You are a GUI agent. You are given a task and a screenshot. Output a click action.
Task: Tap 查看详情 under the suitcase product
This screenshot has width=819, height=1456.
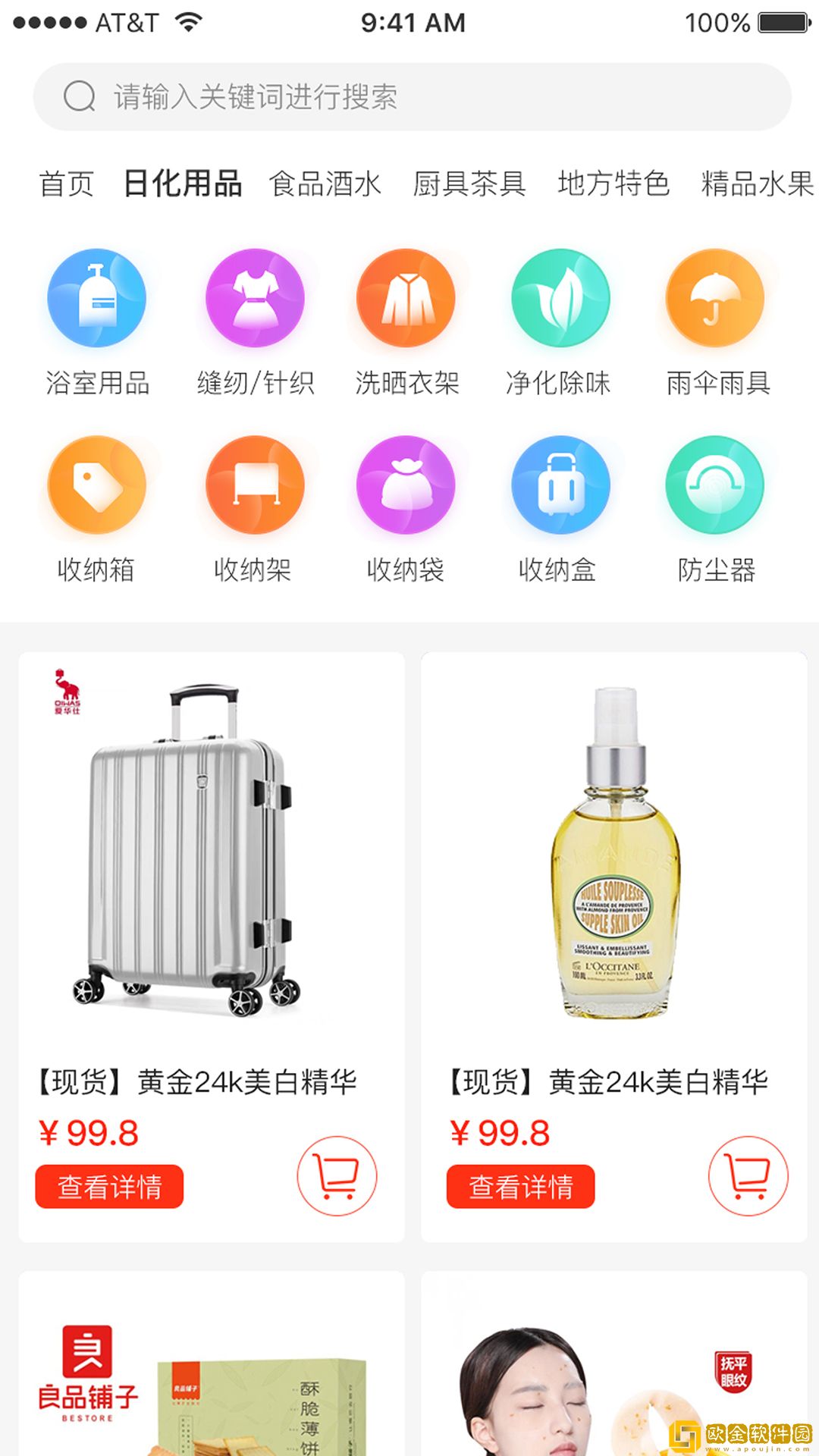click(x=108, y=1185)
